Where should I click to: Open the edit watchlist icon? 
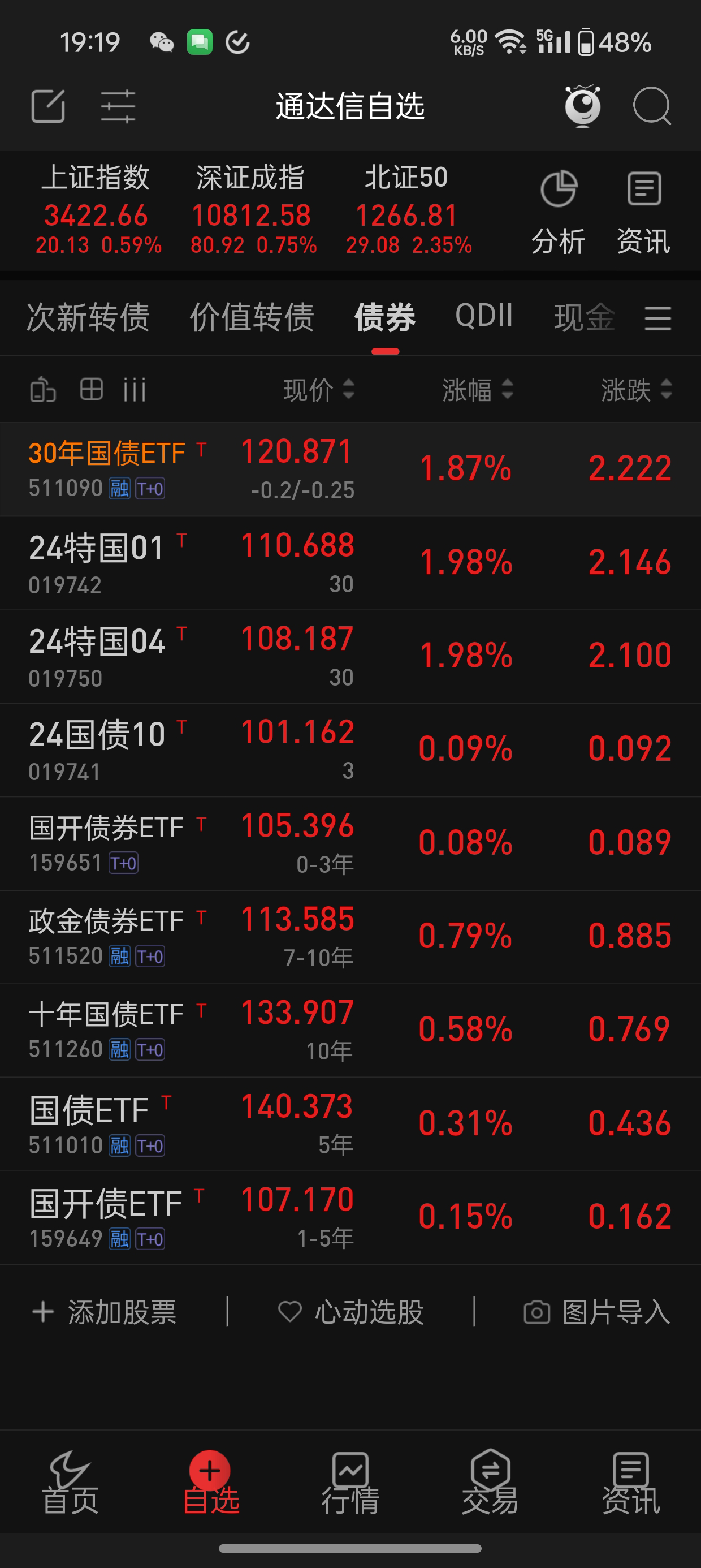(x=48, y=106)
